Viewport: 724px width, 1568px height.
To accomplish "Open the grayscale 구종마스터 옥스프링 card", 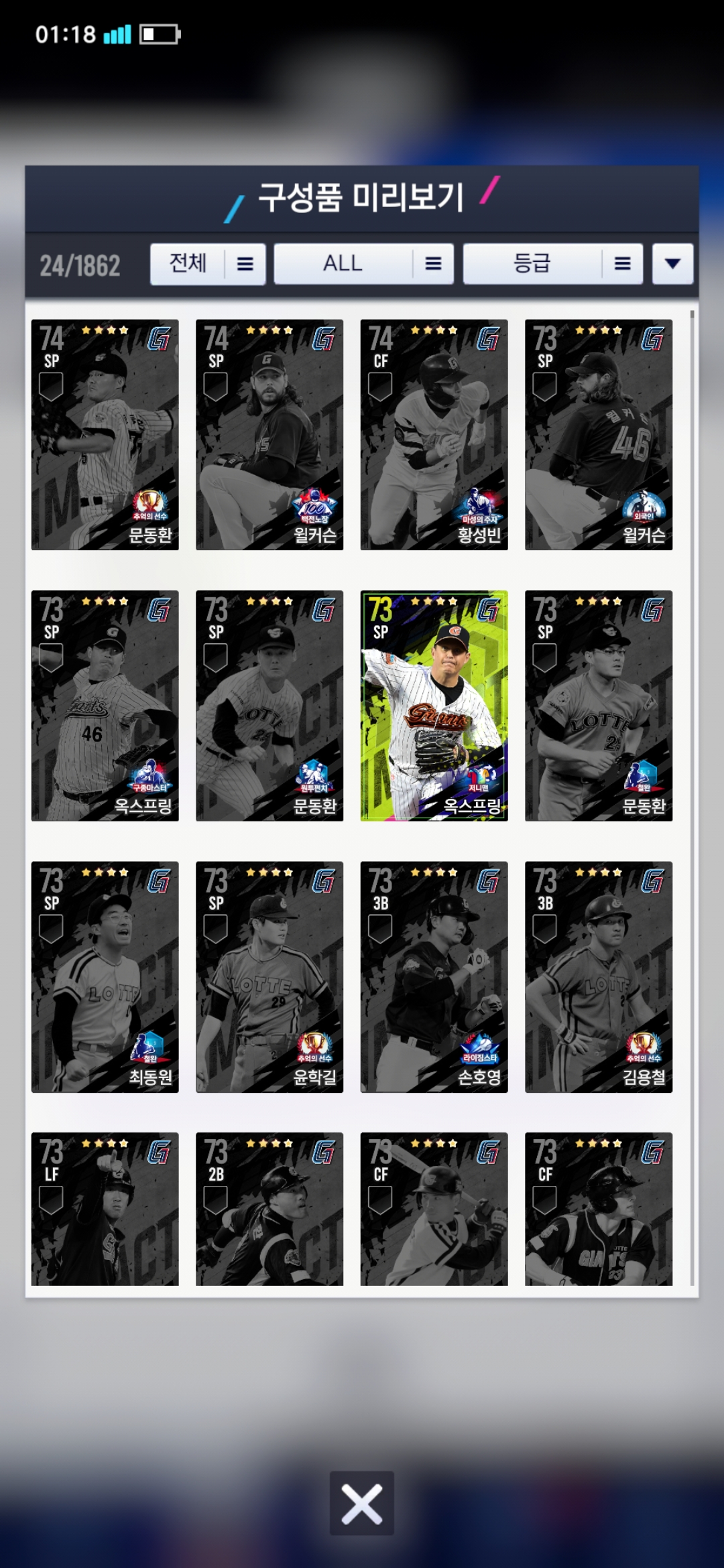I will click(x=105, y=706).
